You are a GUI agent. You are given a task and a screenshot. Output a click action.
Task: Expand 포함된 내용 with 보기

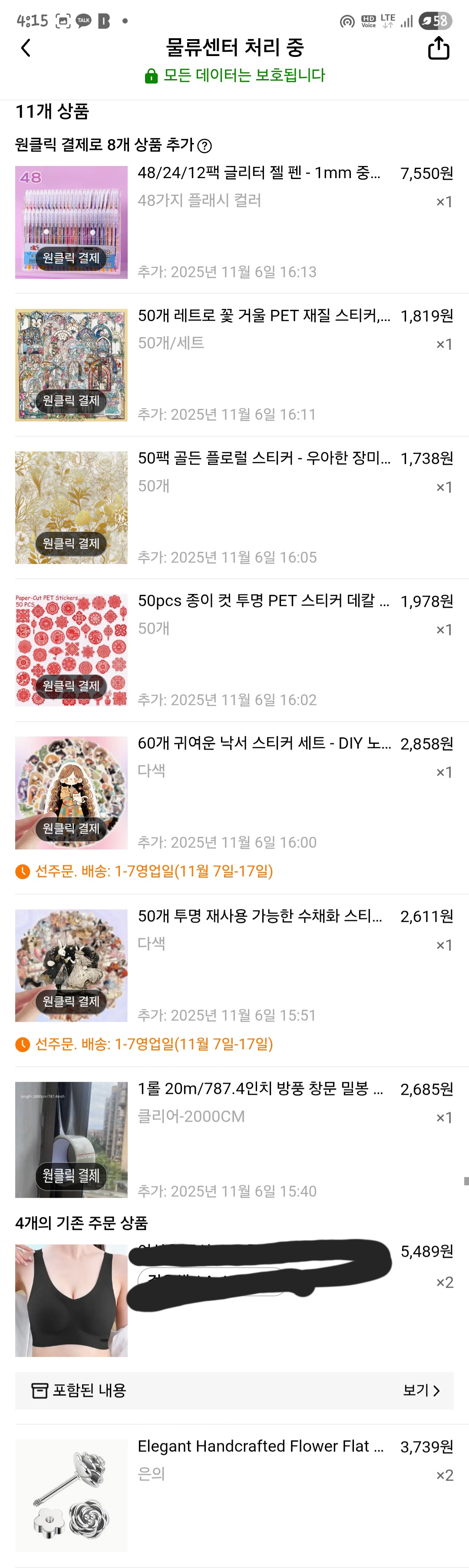421,1390
